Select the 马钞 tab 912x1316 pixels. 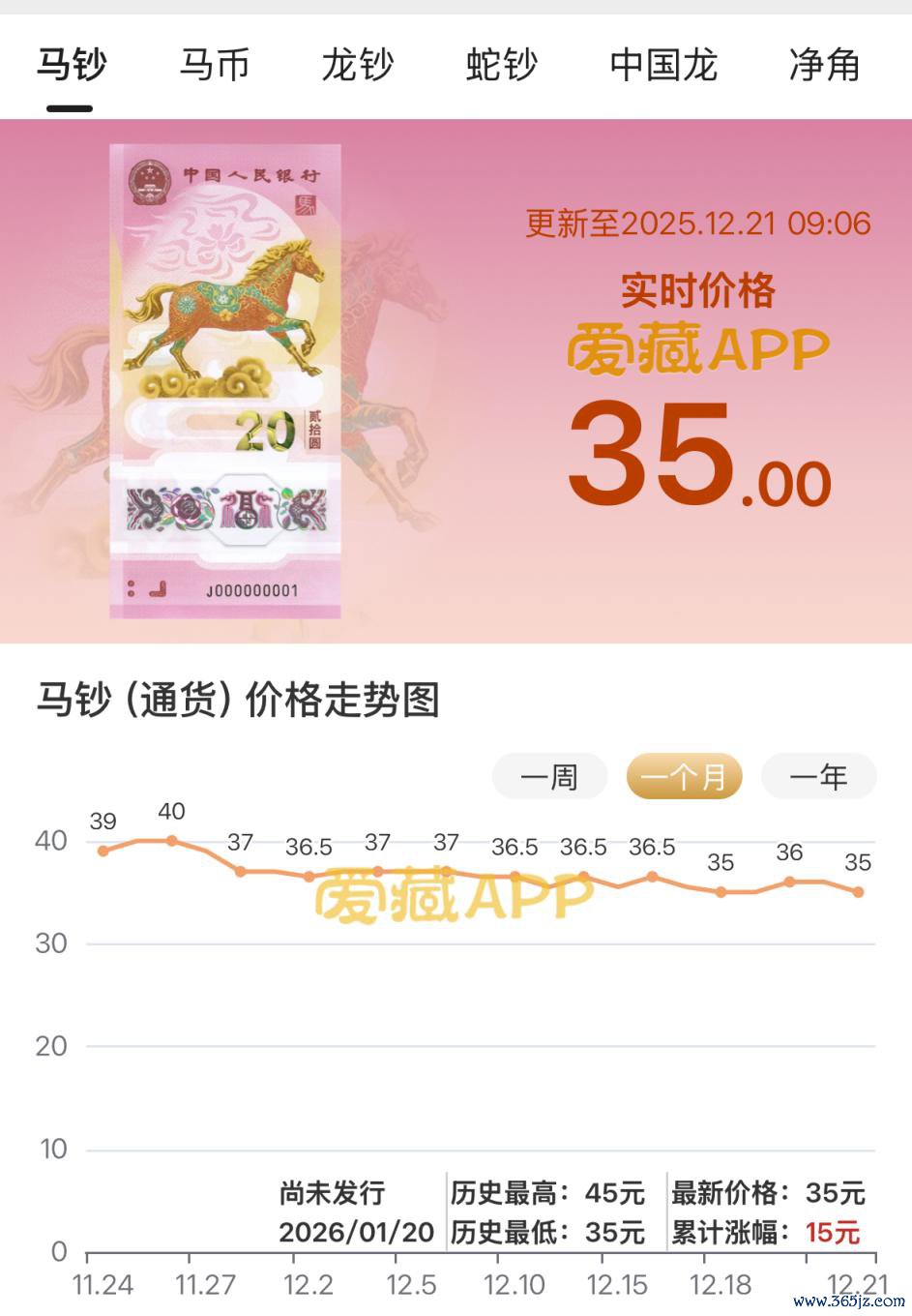[71, 66]
